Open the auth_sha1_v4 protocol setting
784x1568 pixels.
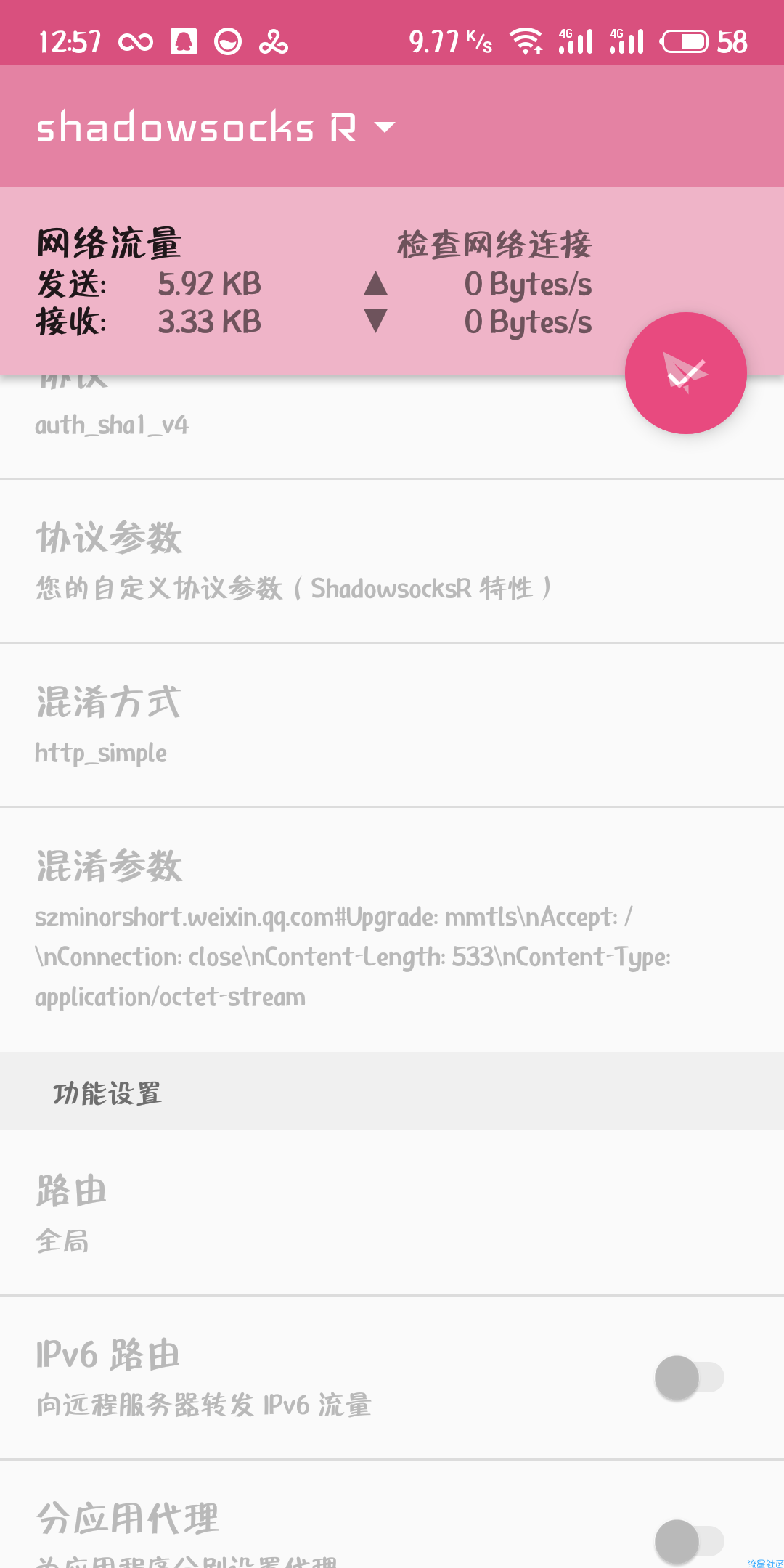pos(392,427)
